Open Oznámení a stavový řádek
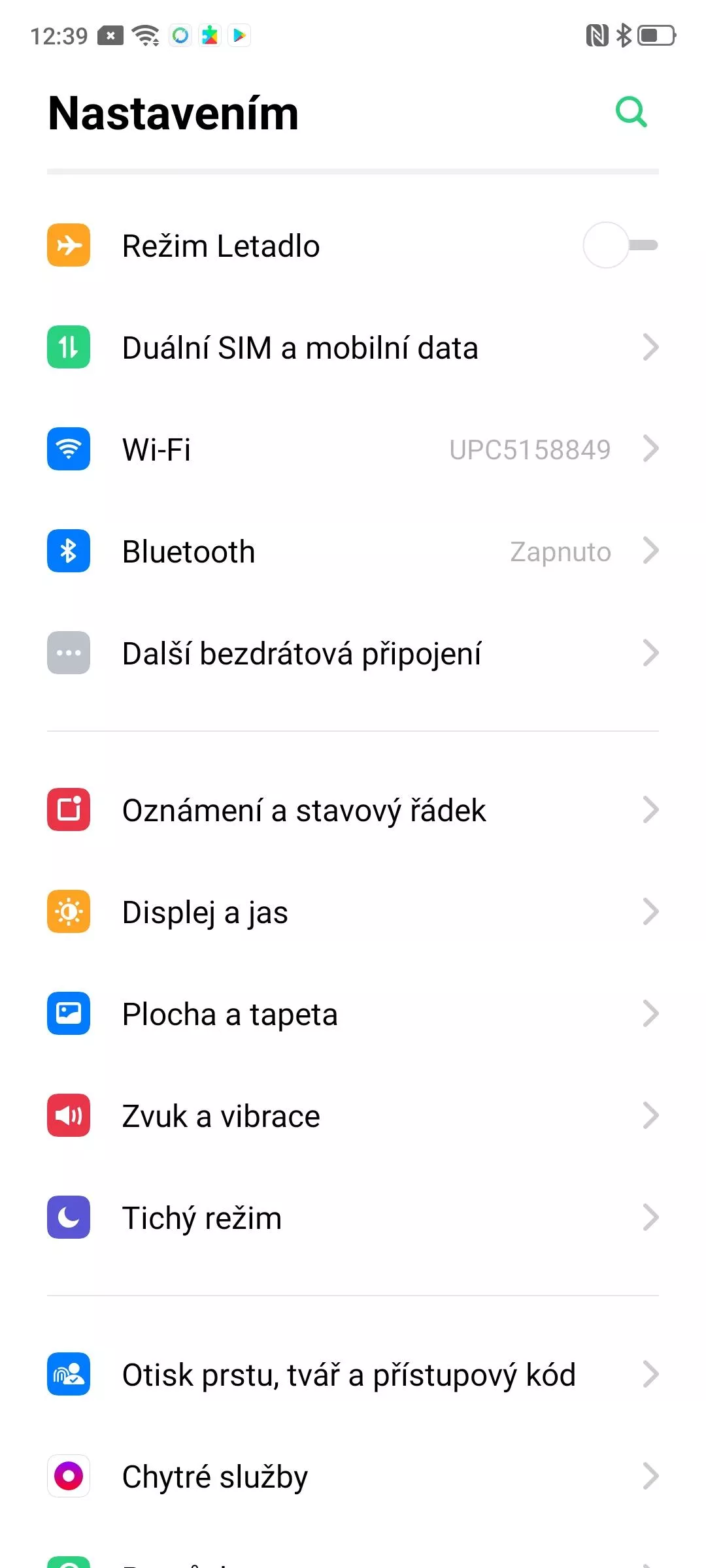The image size is (706, 1568). point(353,810)
